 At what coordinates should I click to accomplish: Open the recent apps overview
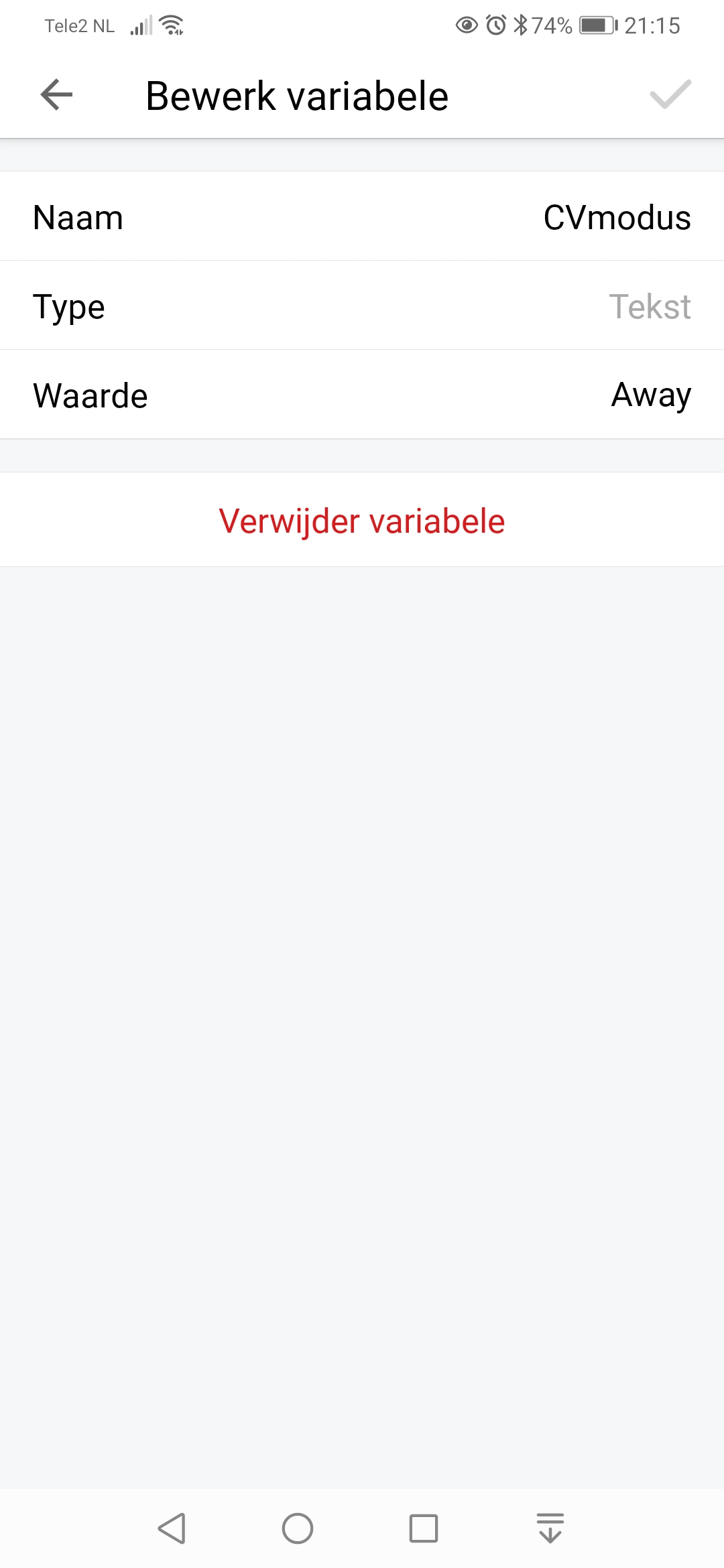coord(424,1528)
